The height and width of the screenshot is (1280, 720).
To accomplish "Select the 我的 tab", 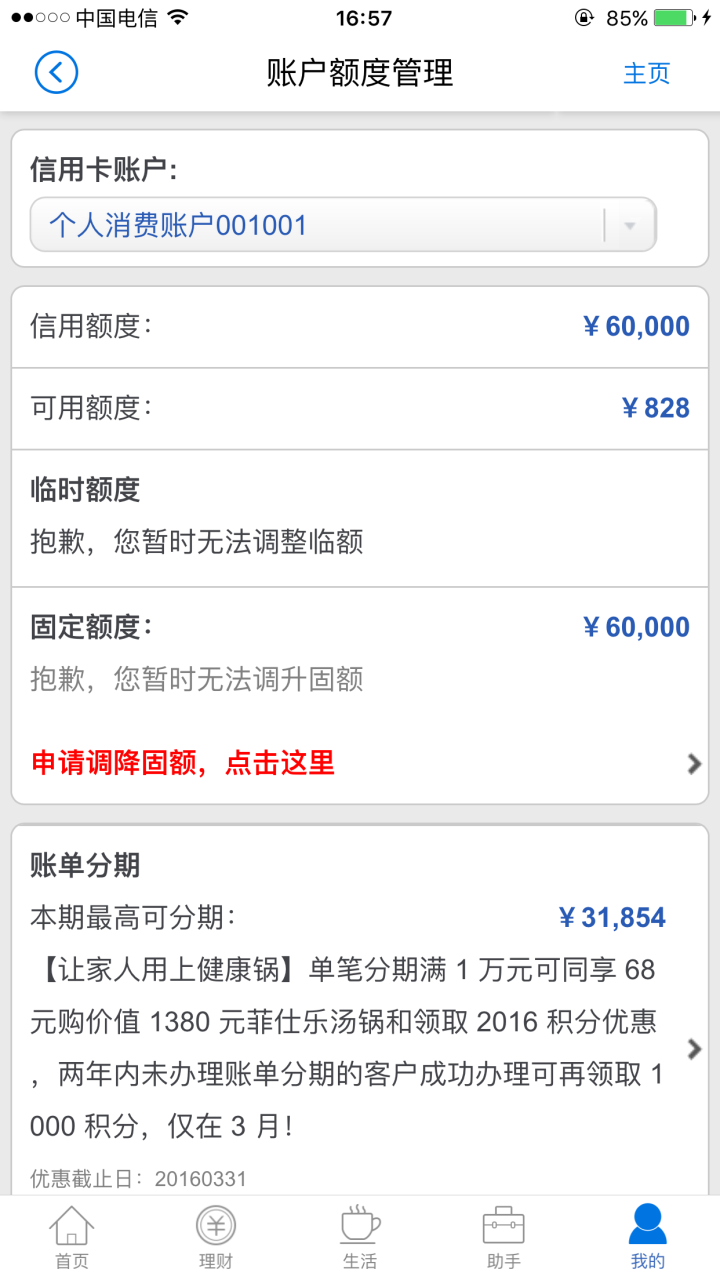I will 648,1238.
